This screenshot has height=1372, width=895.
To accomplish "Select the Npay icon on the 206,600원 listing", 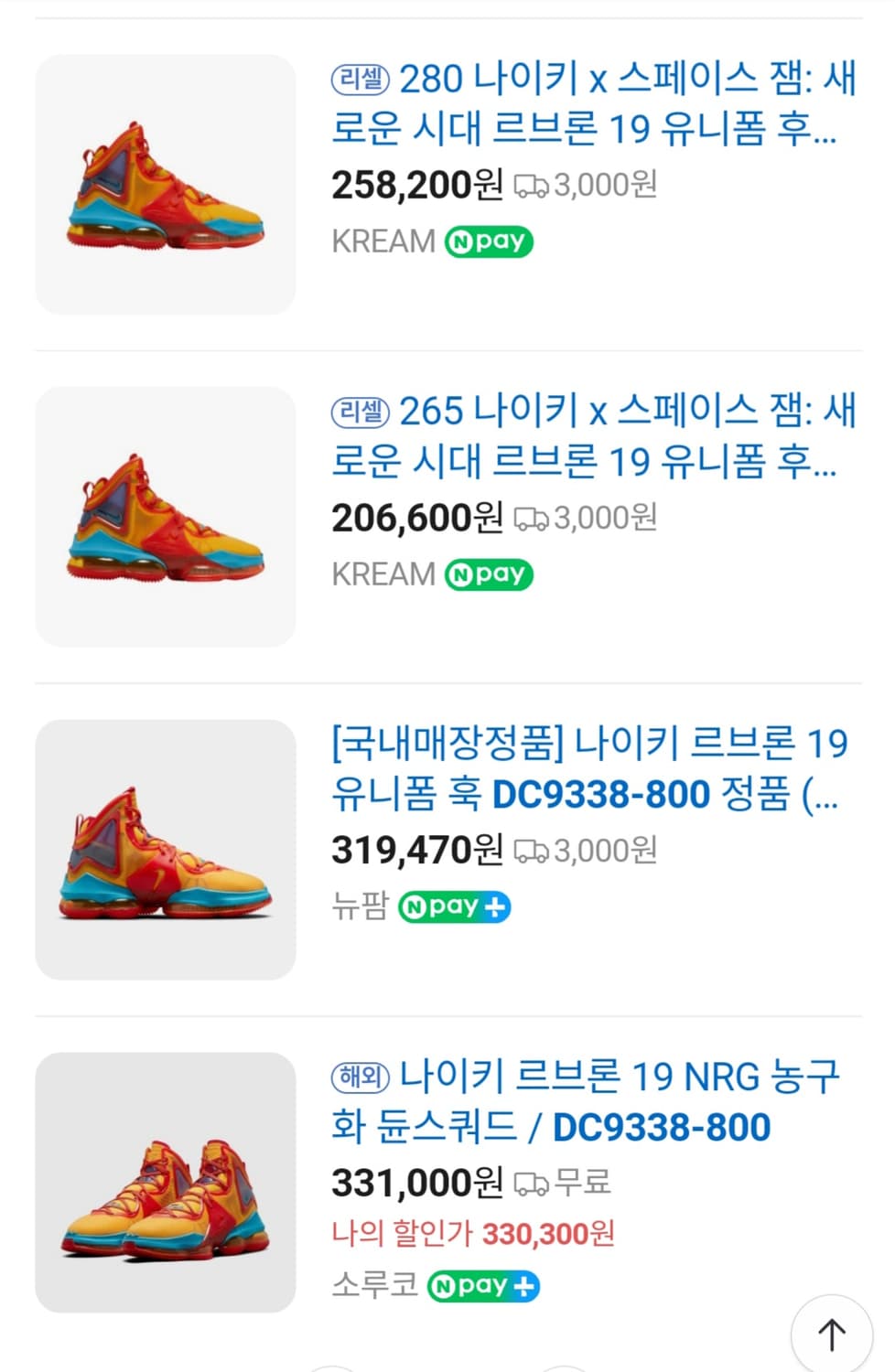I will pos(488,573).
